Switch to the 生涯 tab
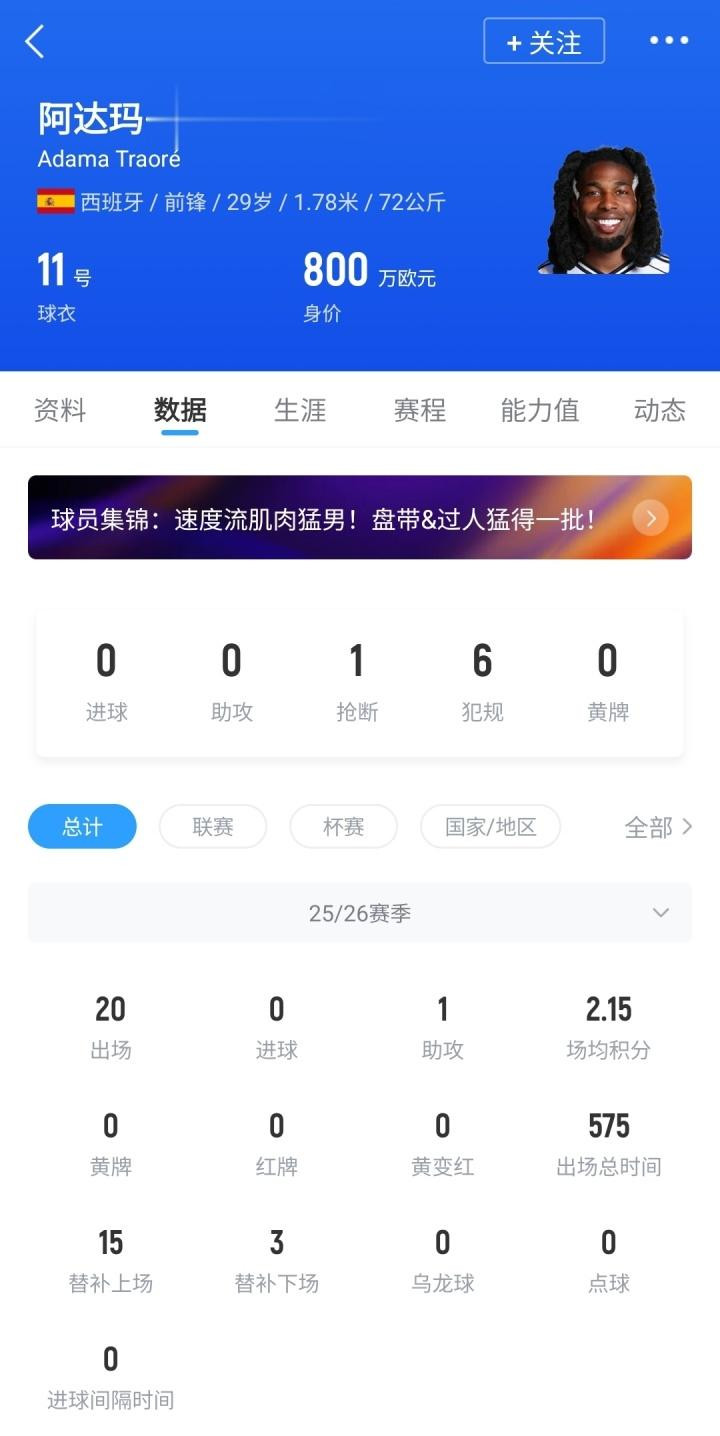Screen dimensions: 720x1436 point(300,410)
